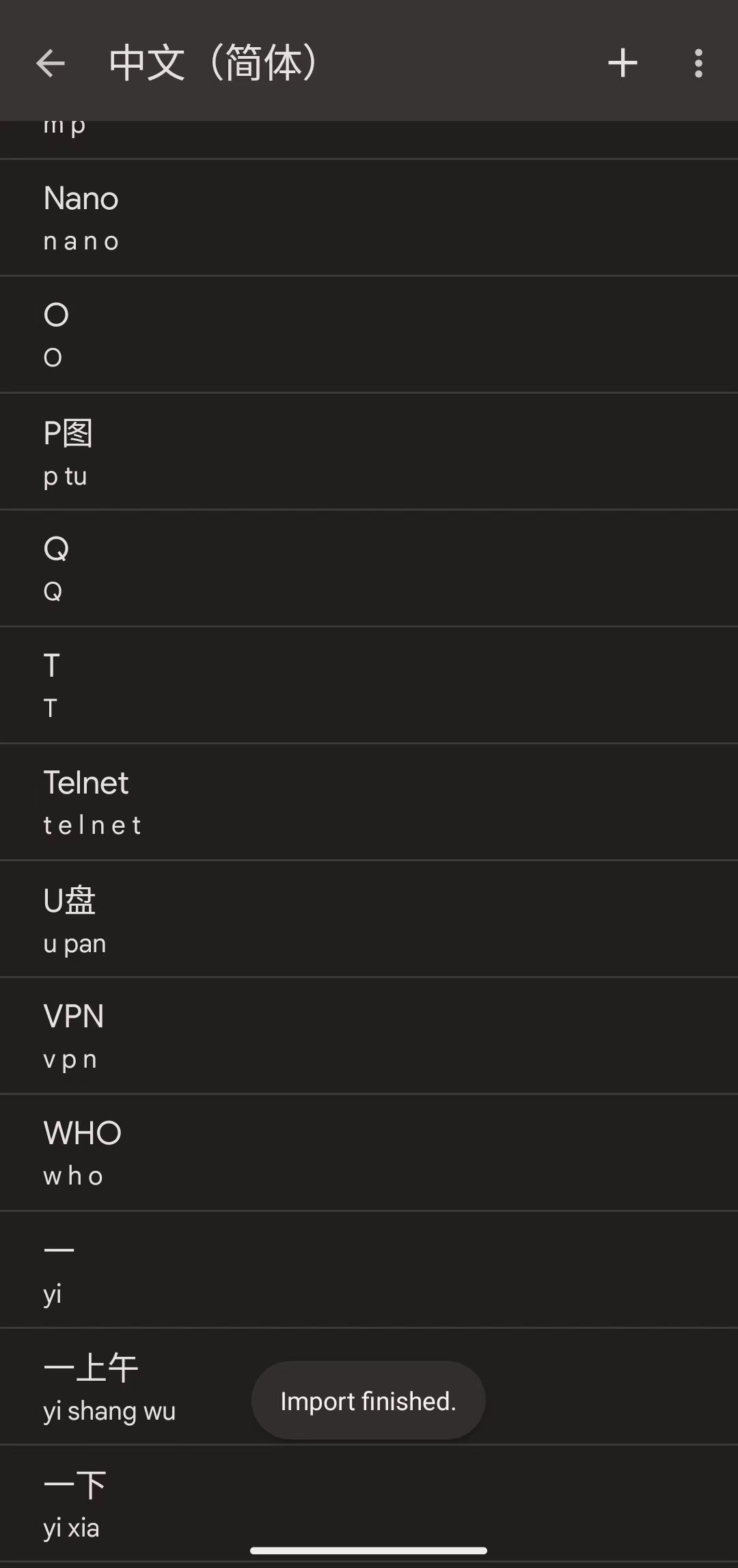738x1568 pixels.
Task: Open the T shortcut entry
Action: 369,686
